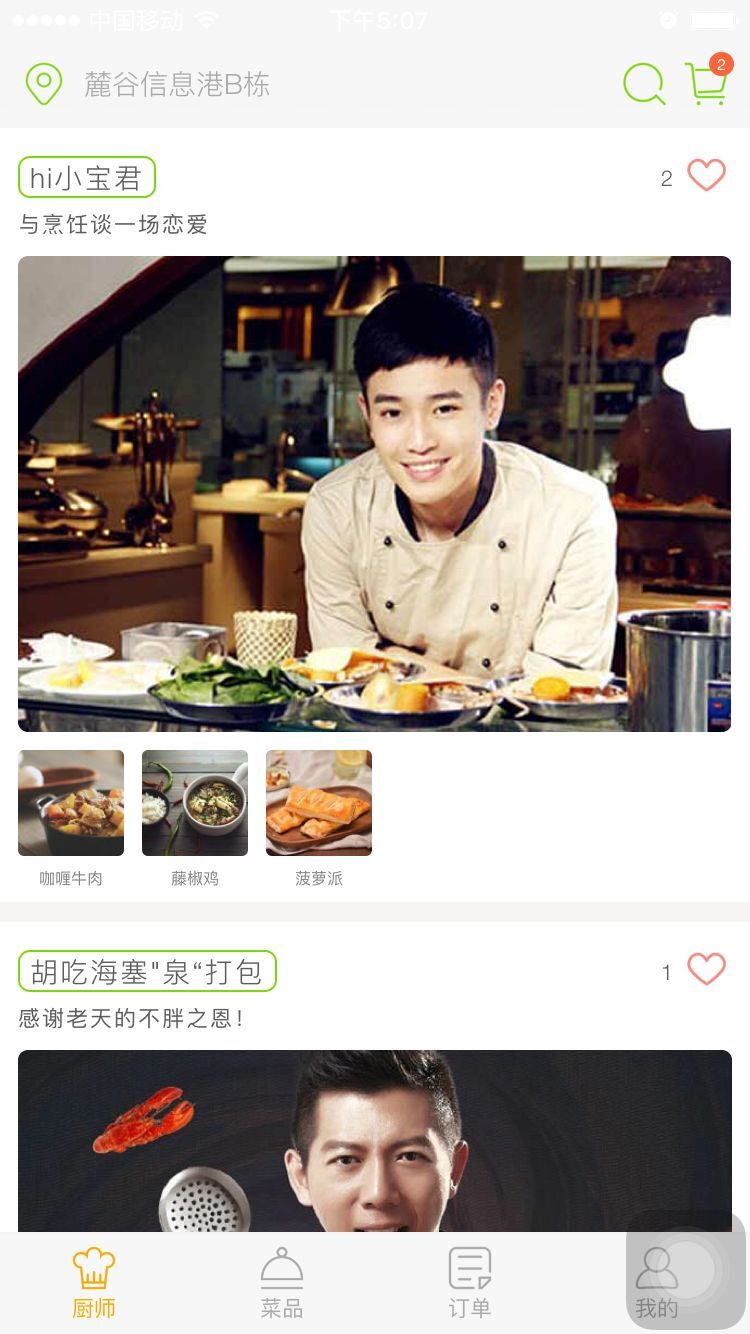Open the shopping cart
This screenshot has width=750, height=1334.
pyautogui.click(x=706, y=84)
